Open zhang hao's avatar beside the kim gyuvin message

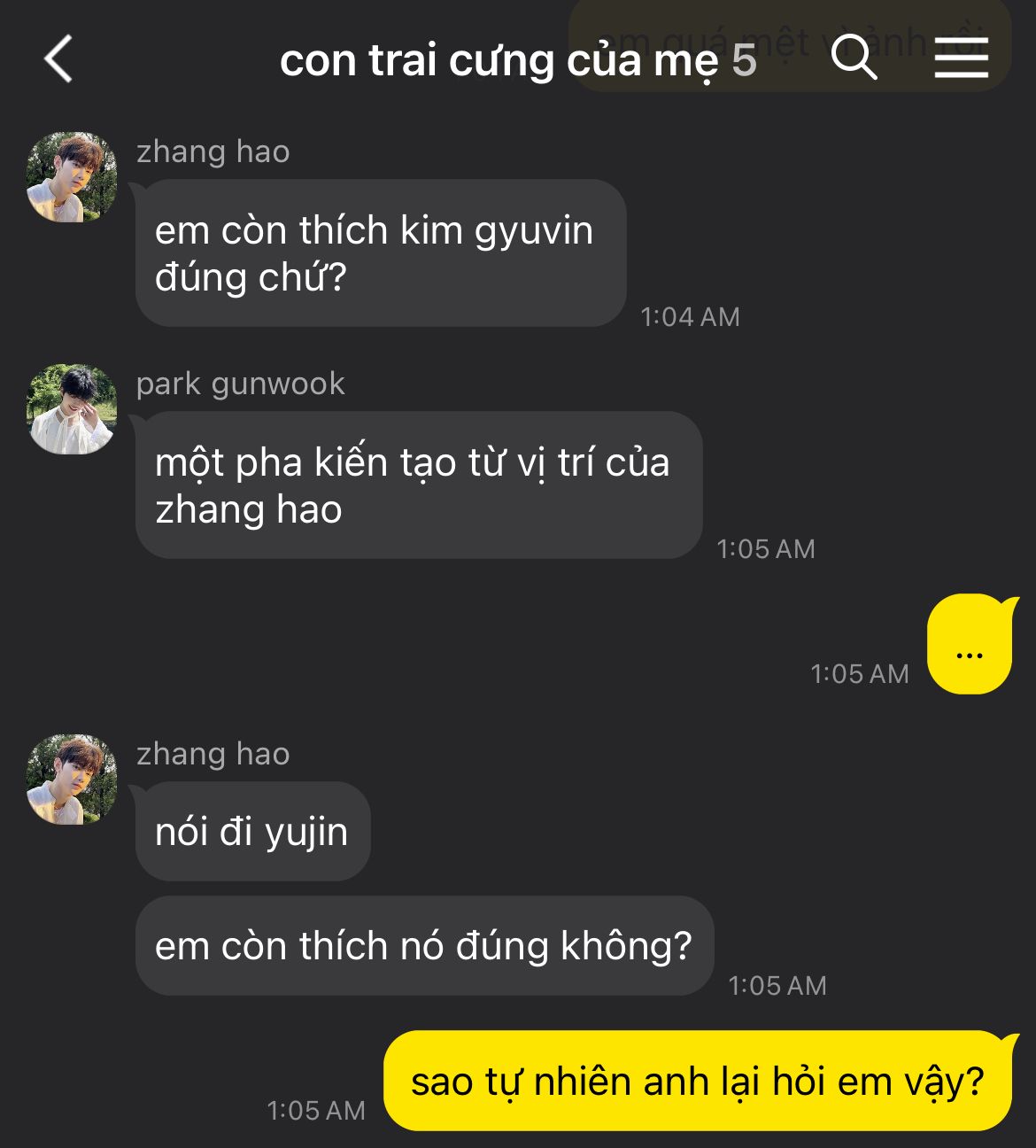click(x=72, y=177)
